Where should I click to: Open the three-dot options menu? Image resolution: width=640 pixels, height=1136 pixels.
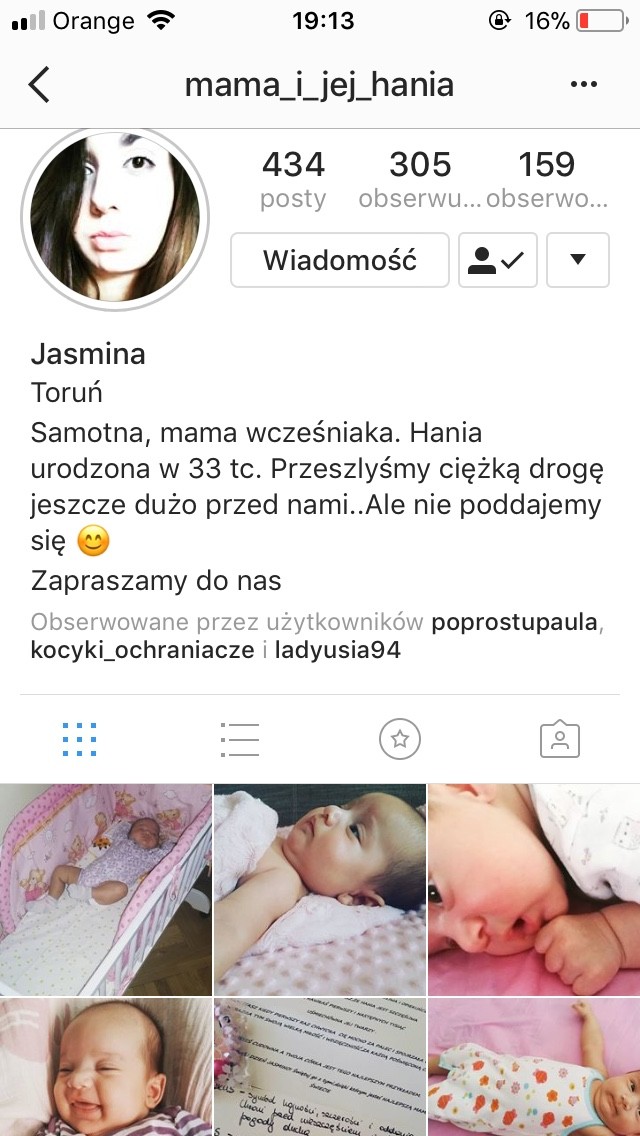(x=583, y=85)
